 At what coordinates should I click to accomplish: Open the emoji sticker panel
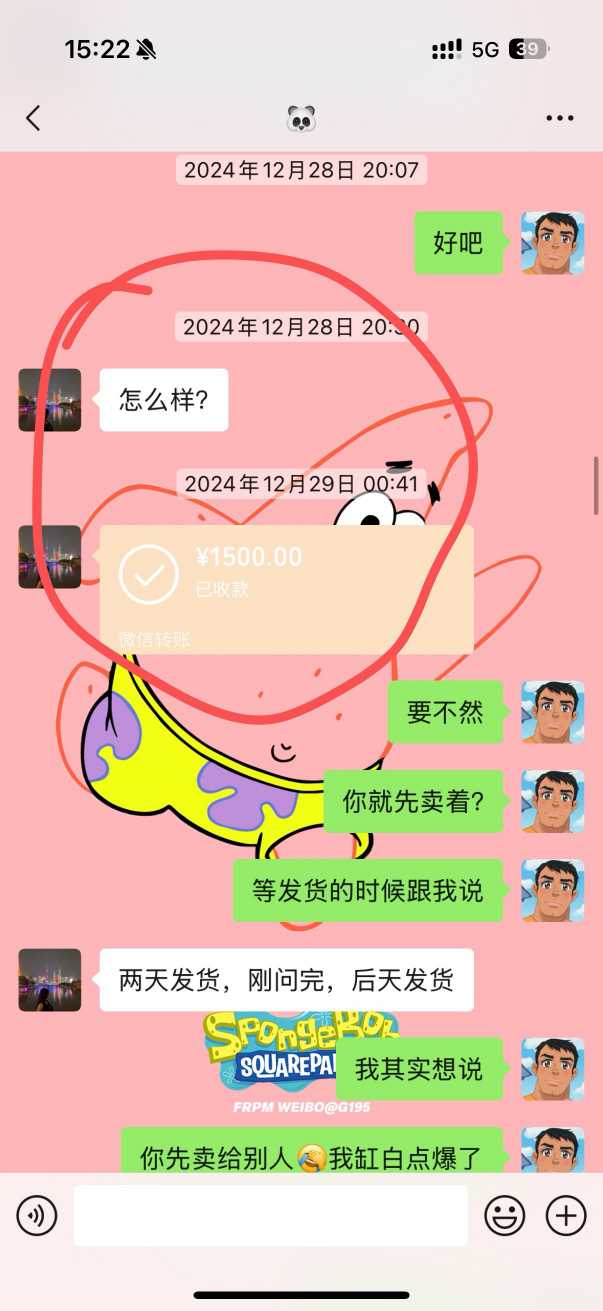(x=505, y=1216)
